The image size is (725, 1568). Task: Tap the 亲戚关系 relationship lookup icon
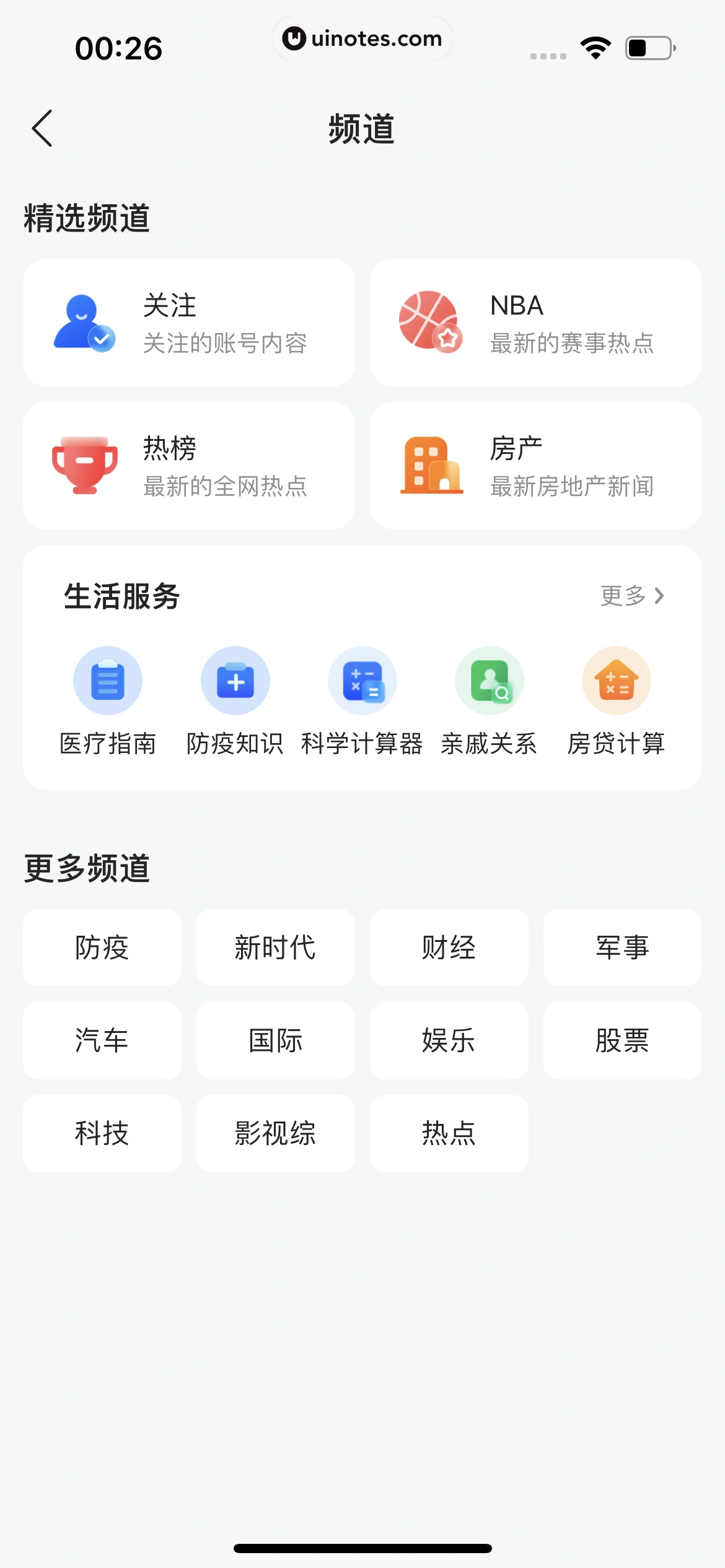coord(490,680)
